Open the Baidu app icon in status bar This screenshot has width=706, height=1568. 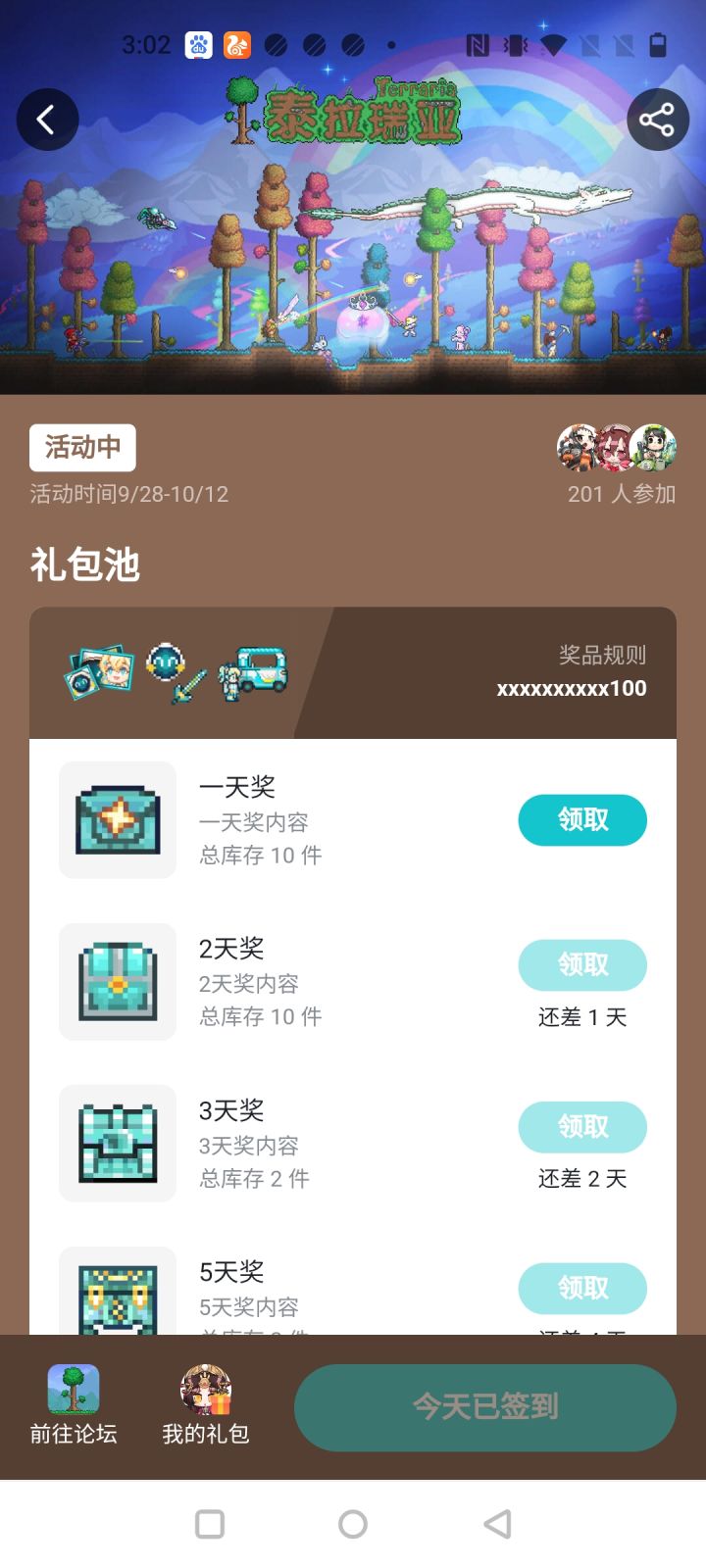(195, 45)
